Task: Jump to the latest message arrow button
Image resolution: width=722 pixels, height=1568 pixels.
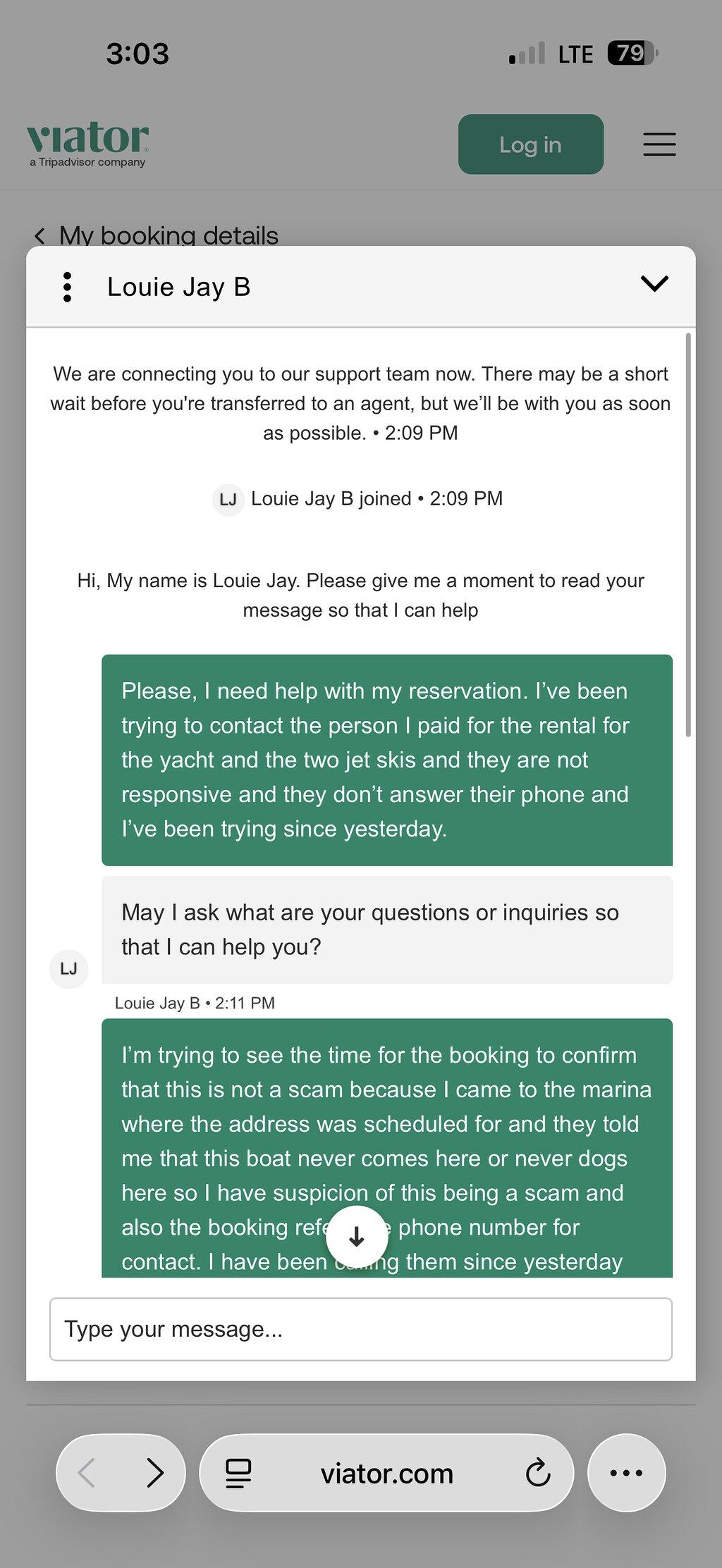Action: pyautogui.click(x=357, y=1237)
